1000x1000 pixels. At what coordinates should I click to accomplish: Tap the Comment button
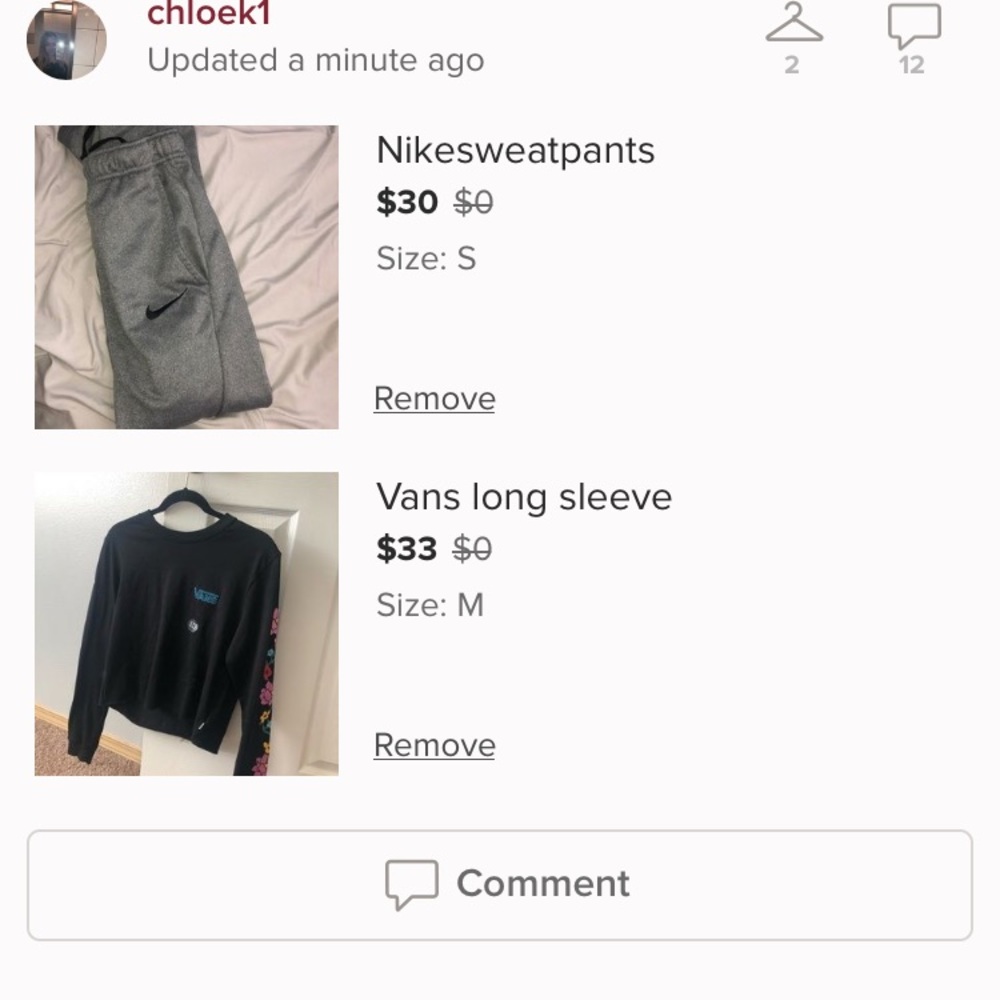[500, 885]
